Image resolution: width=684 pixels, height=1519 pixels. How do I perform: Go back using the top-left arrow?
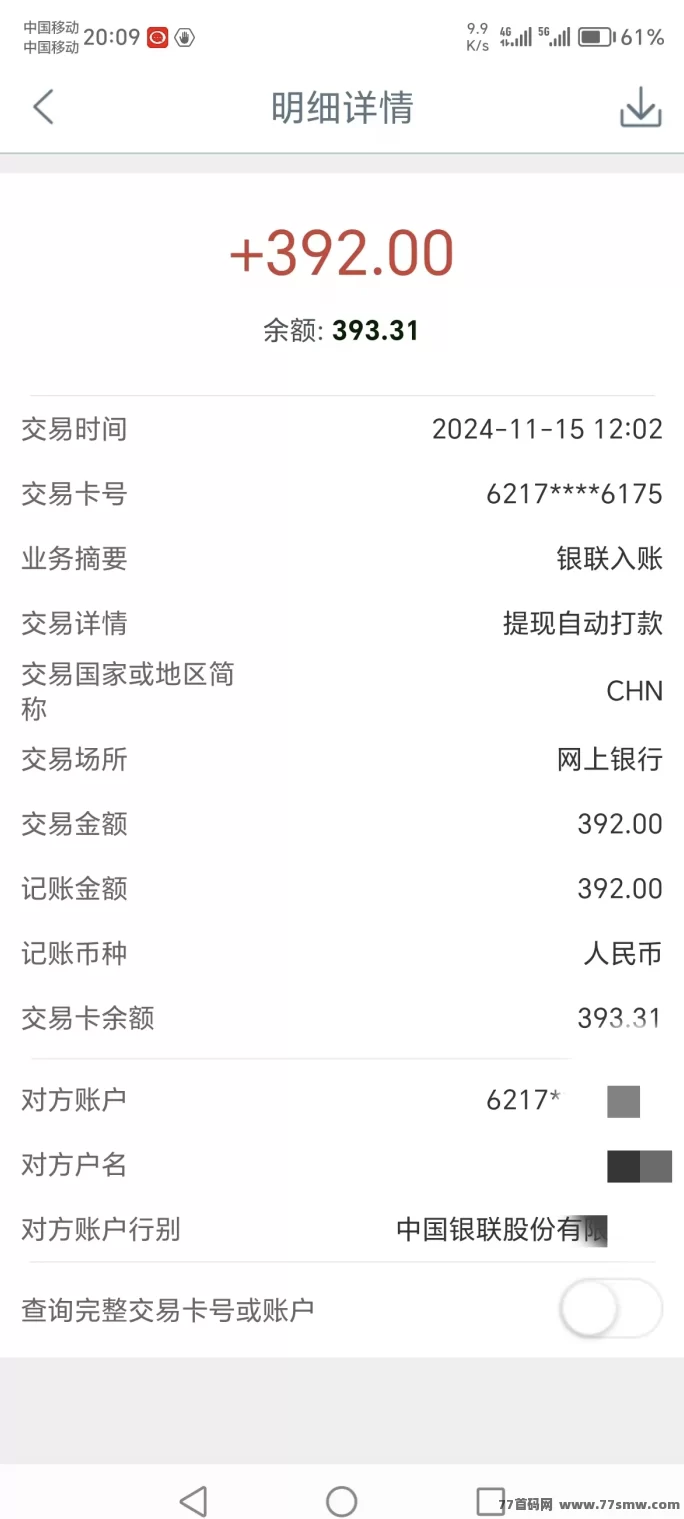tap(43, 107)
